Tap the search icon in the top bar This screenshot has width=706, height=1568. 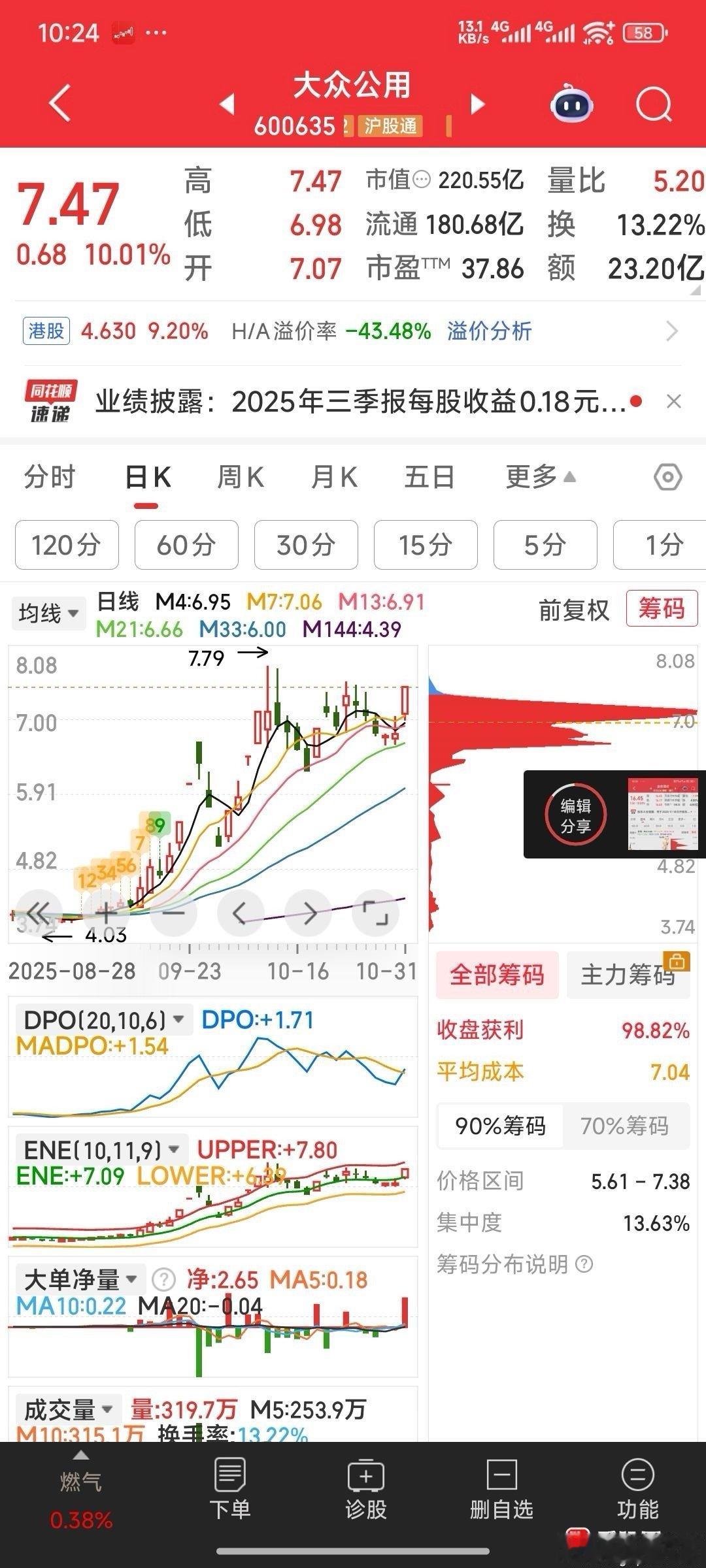(x=653, y=105)
